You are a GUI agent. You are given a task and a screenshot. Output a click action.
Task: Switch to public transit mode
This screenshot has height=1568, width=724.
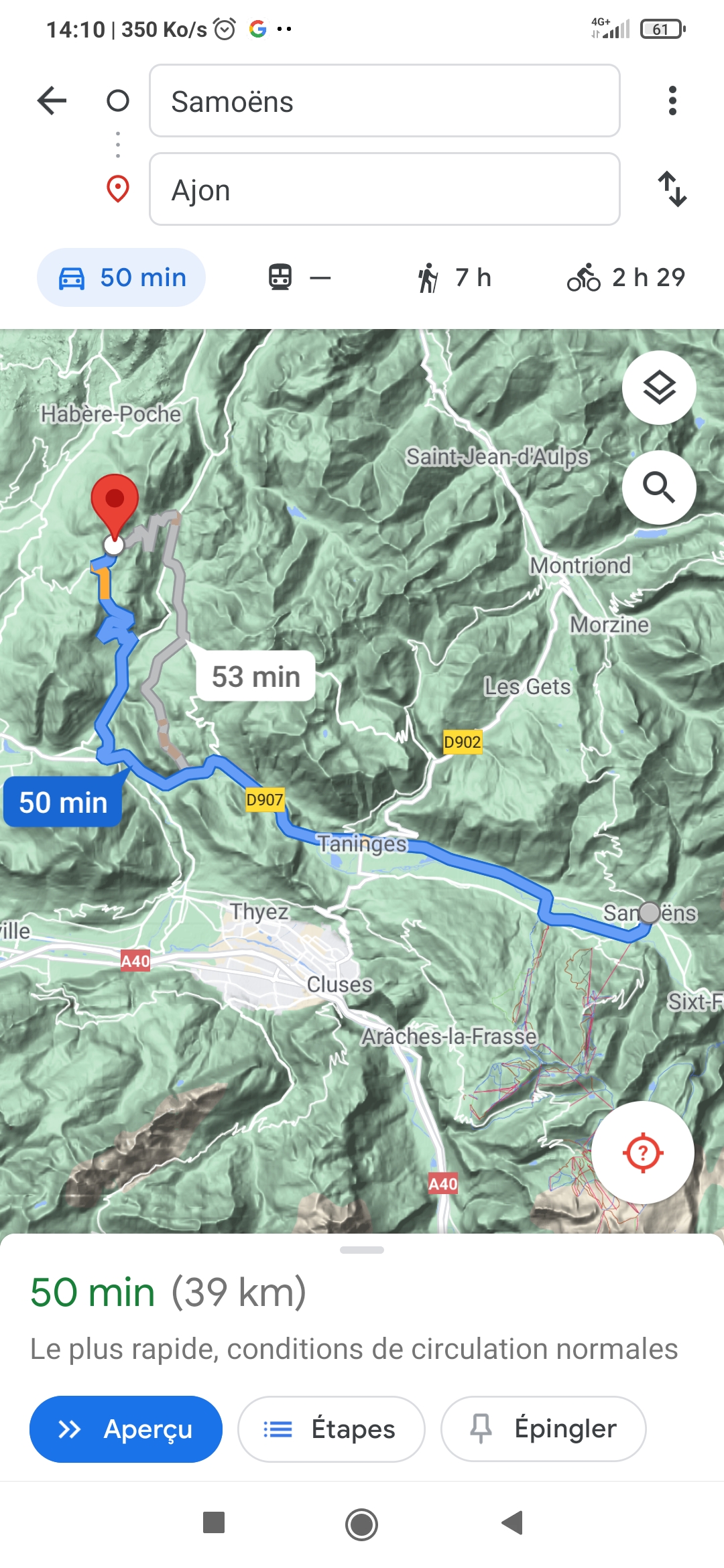[x=299, y=277]
